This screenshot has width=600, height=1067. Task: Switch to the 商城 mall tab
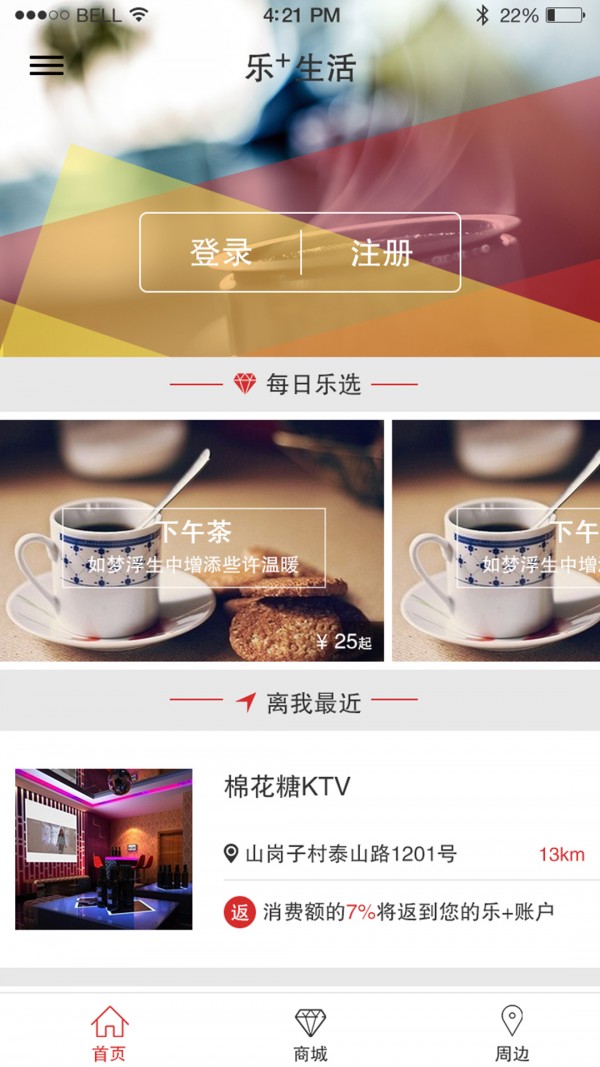pos(310,1034)
